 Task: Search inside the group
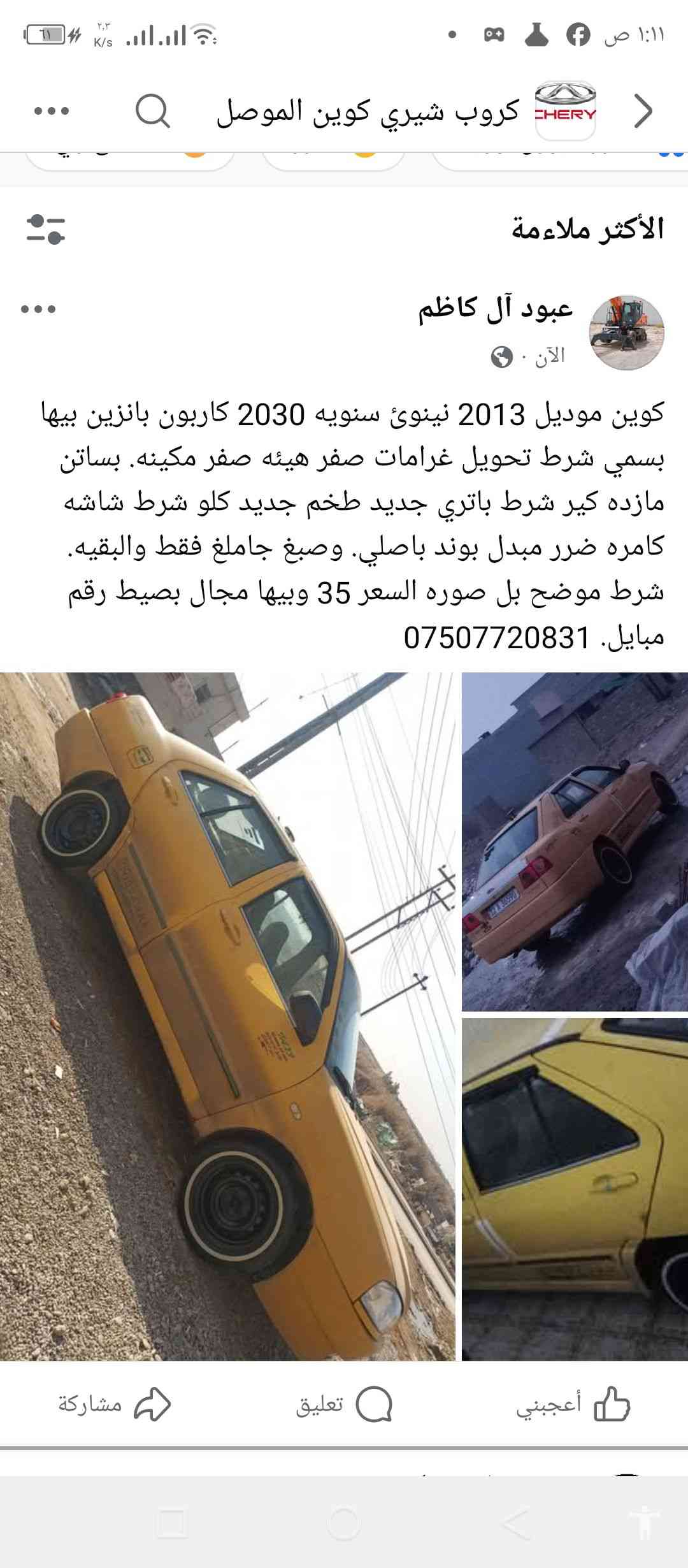[x=153, y=112]
